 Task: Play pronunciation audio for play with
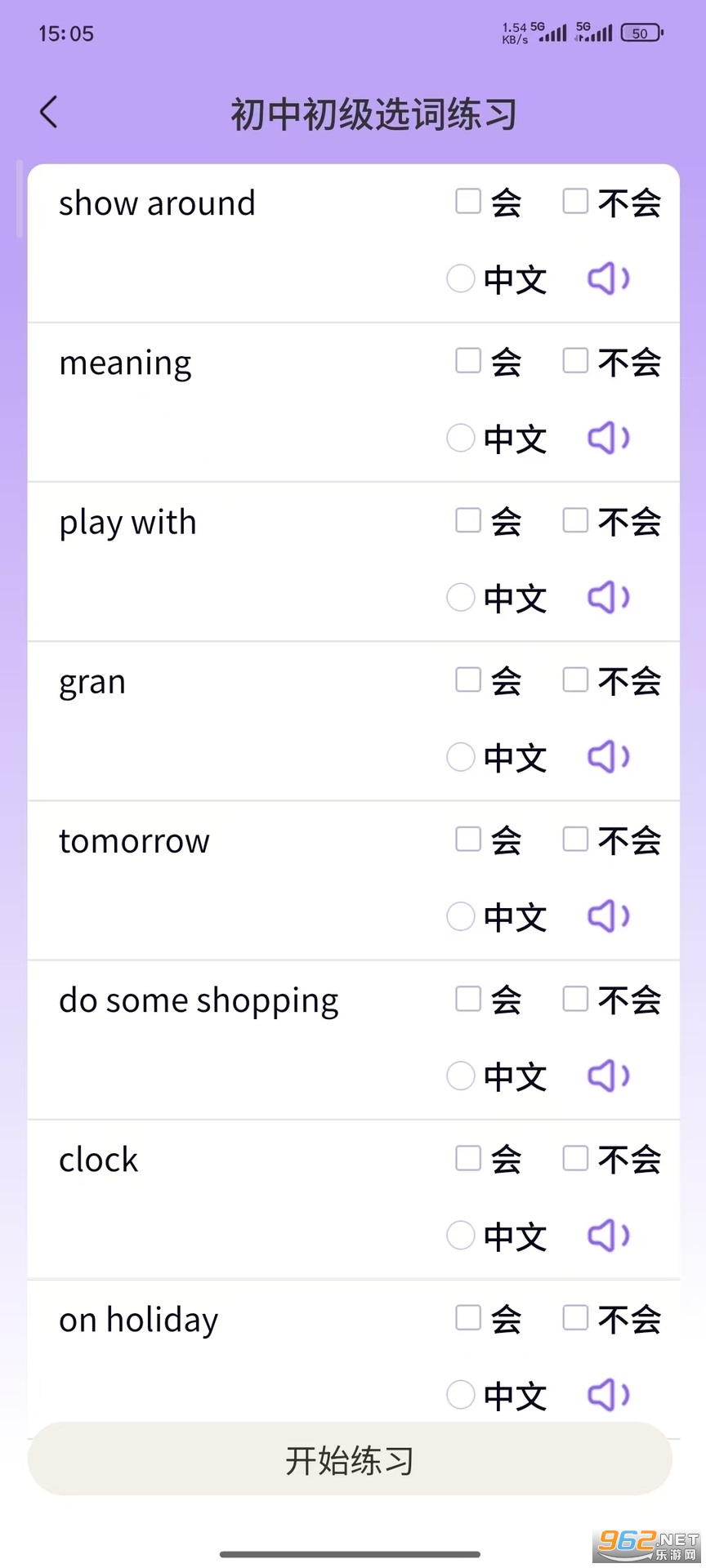(608, 597)
